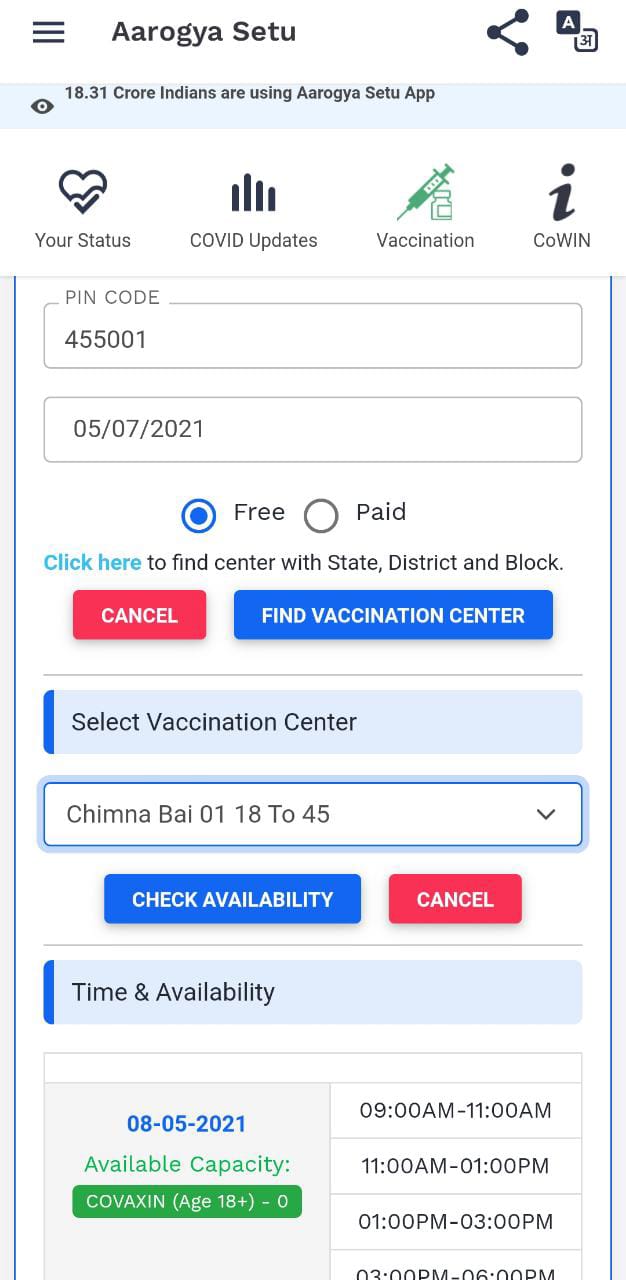Go to Your Status section
Viewport: 626px width, 1280px height.
click(x=83, y=209)
